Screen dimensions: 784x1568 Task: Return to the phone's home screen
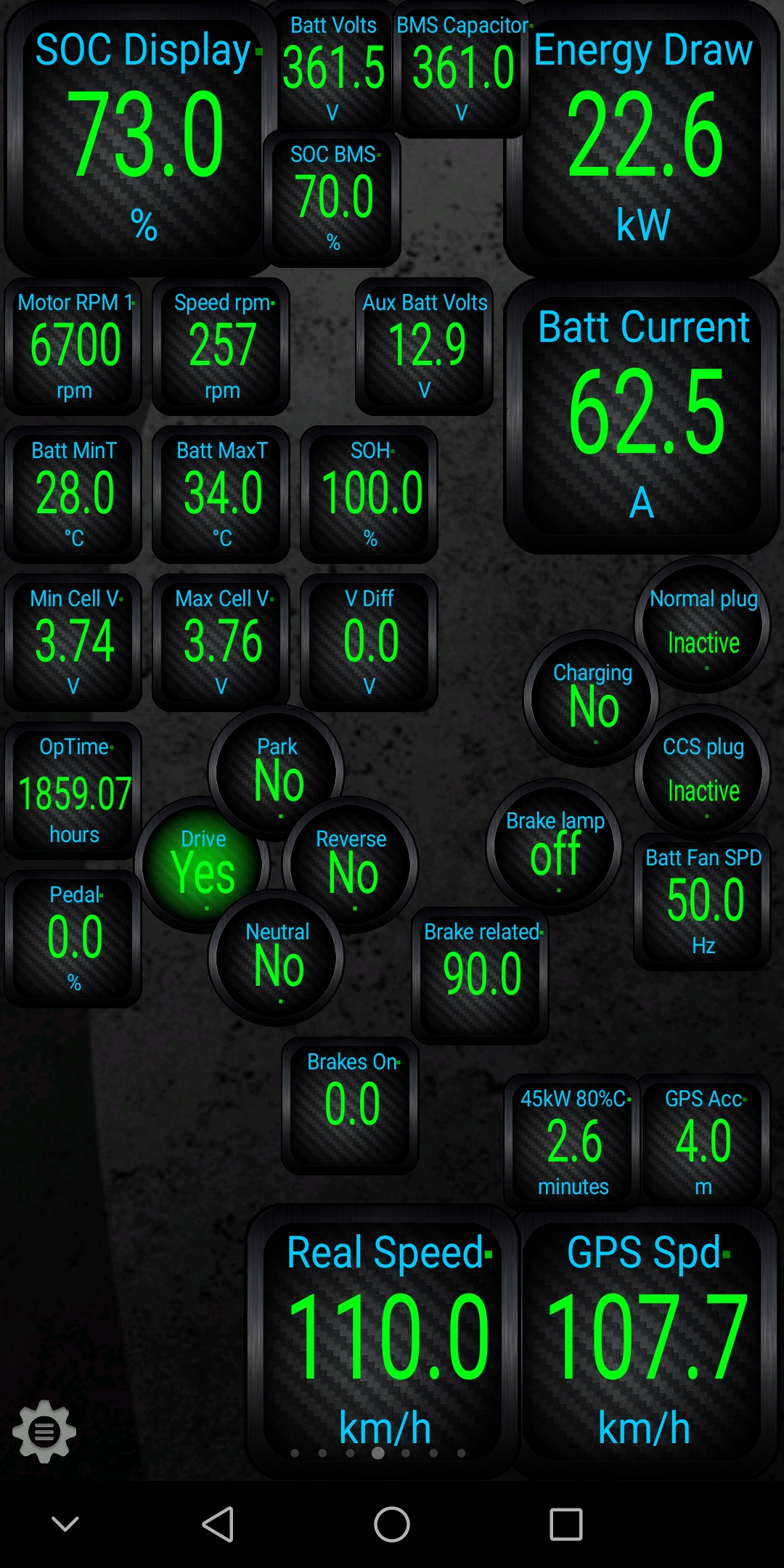click(392, 1524)
